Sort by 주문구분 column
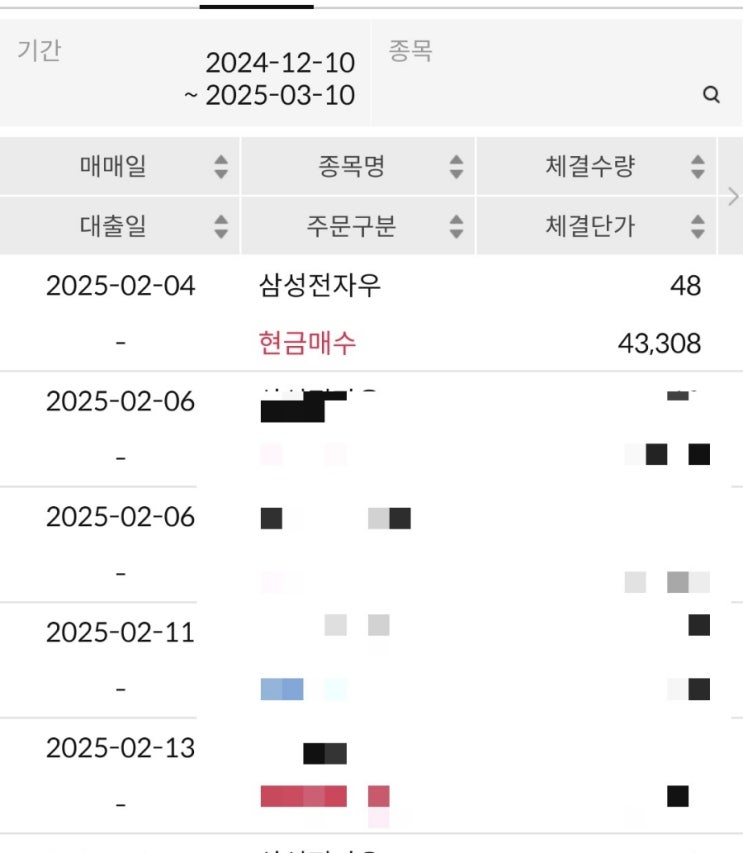 (358, 226)
